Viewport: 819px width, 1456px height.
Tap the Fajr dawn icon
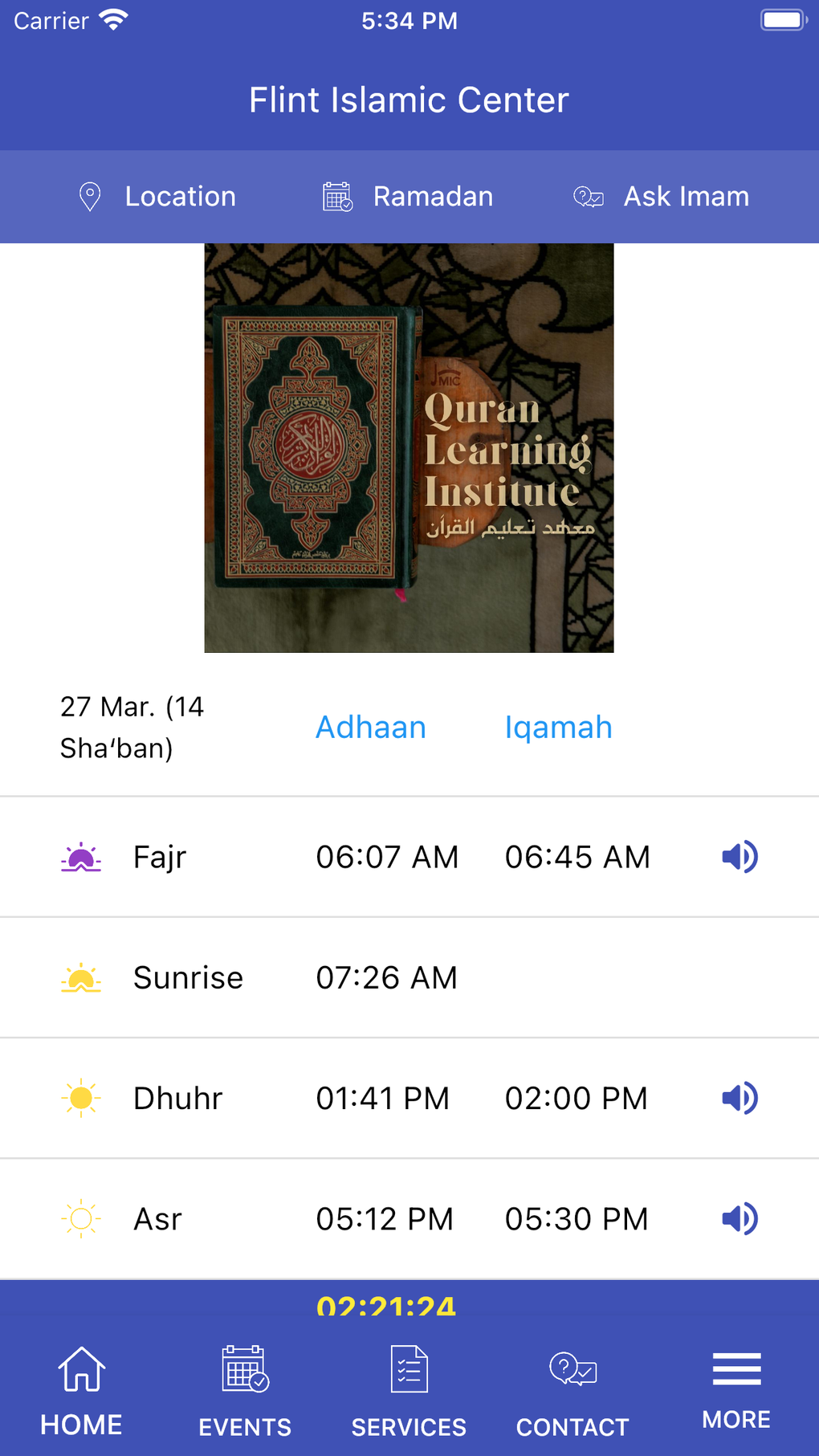[81, 856]
